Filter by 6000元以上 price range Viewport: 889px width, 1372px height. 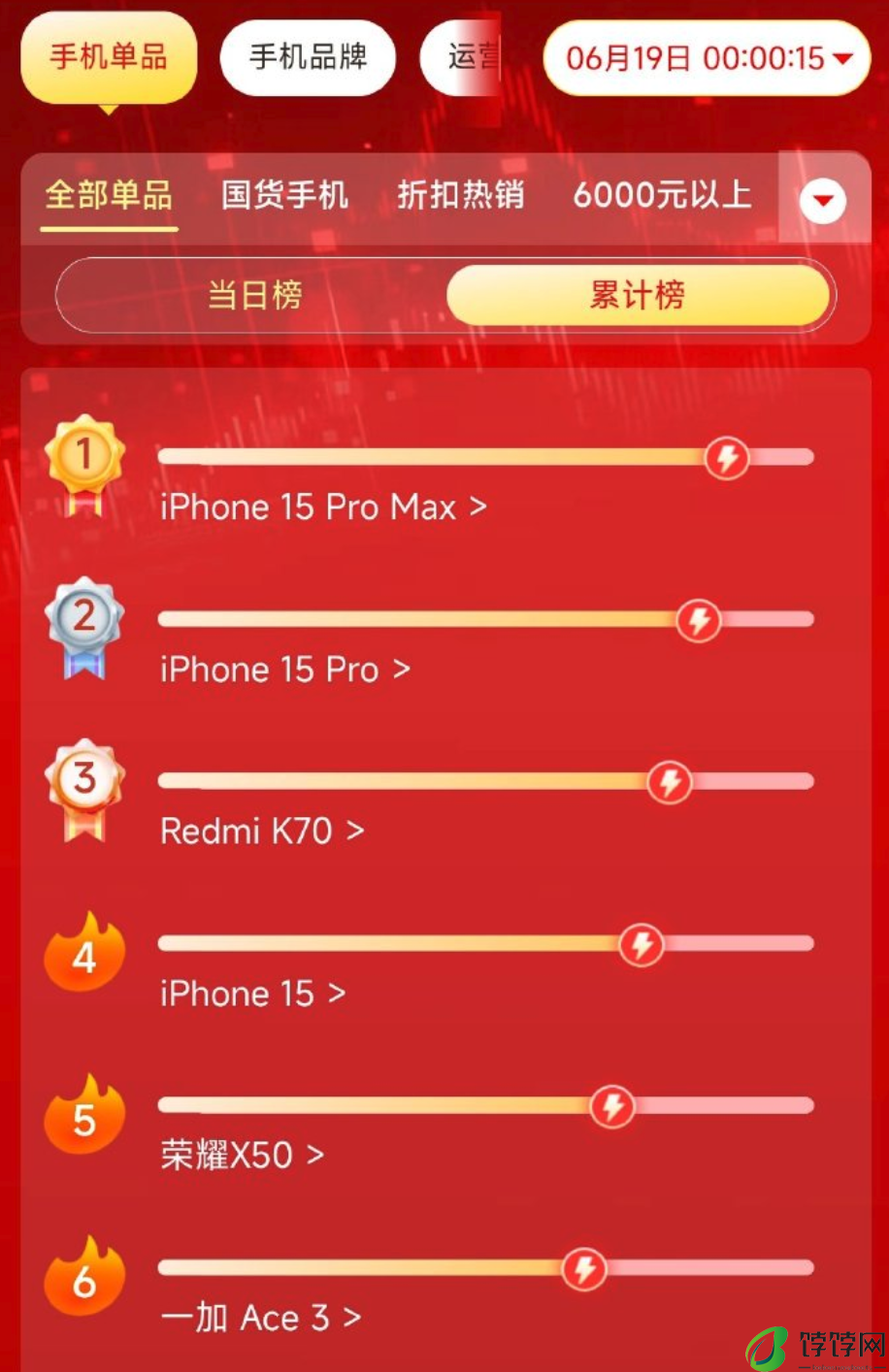(661, 196)
